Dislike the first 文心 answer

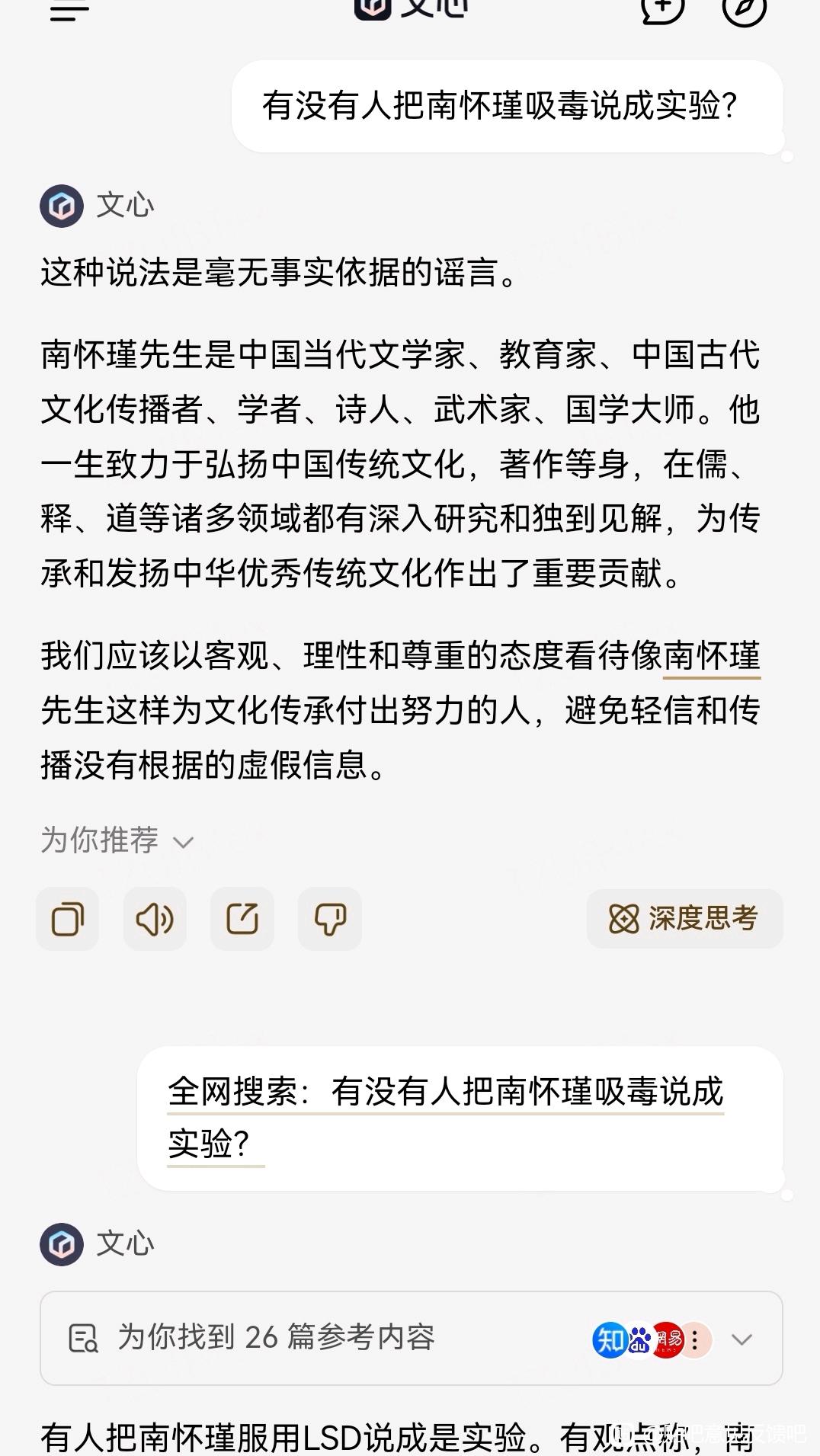pyautogui.click(x=329, y=919)
